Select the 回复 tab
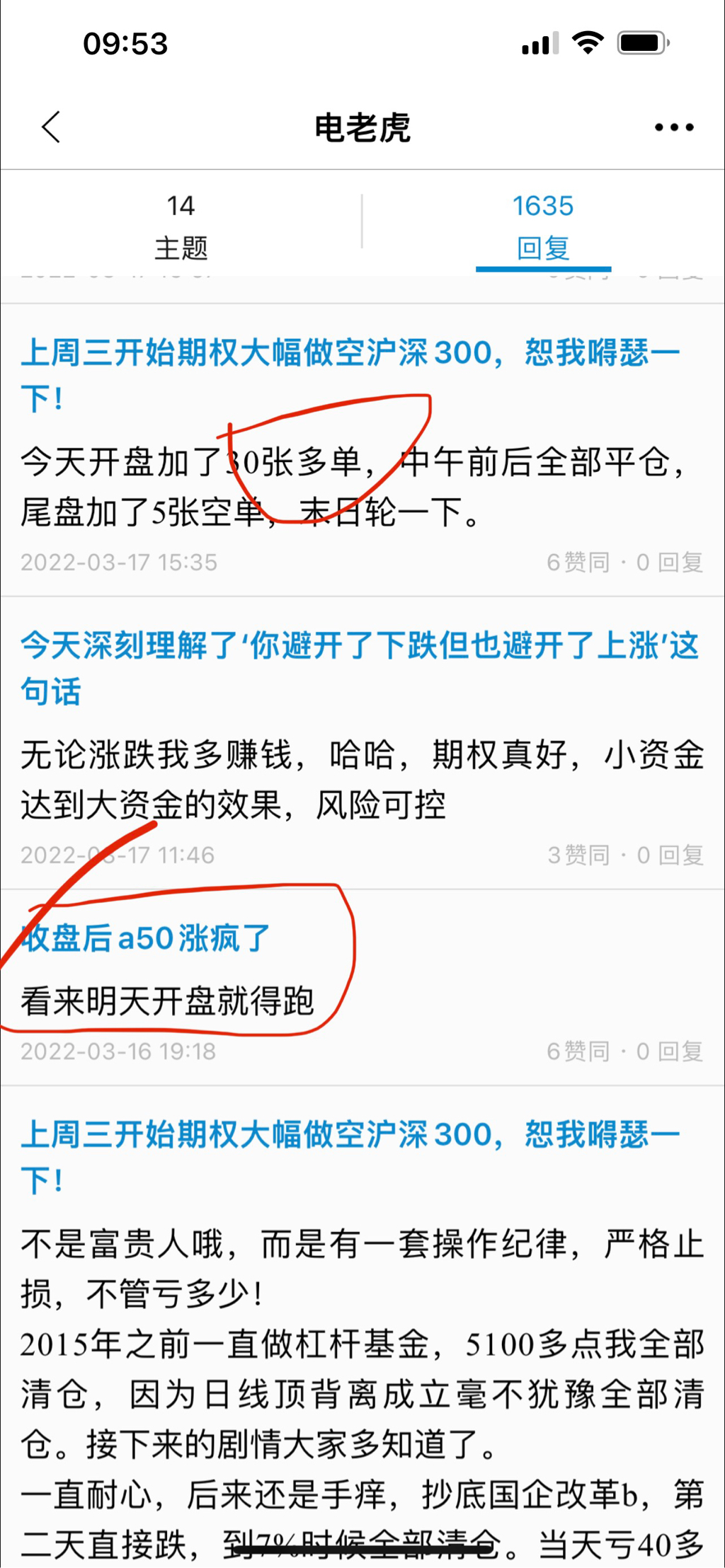 (543, 226)
